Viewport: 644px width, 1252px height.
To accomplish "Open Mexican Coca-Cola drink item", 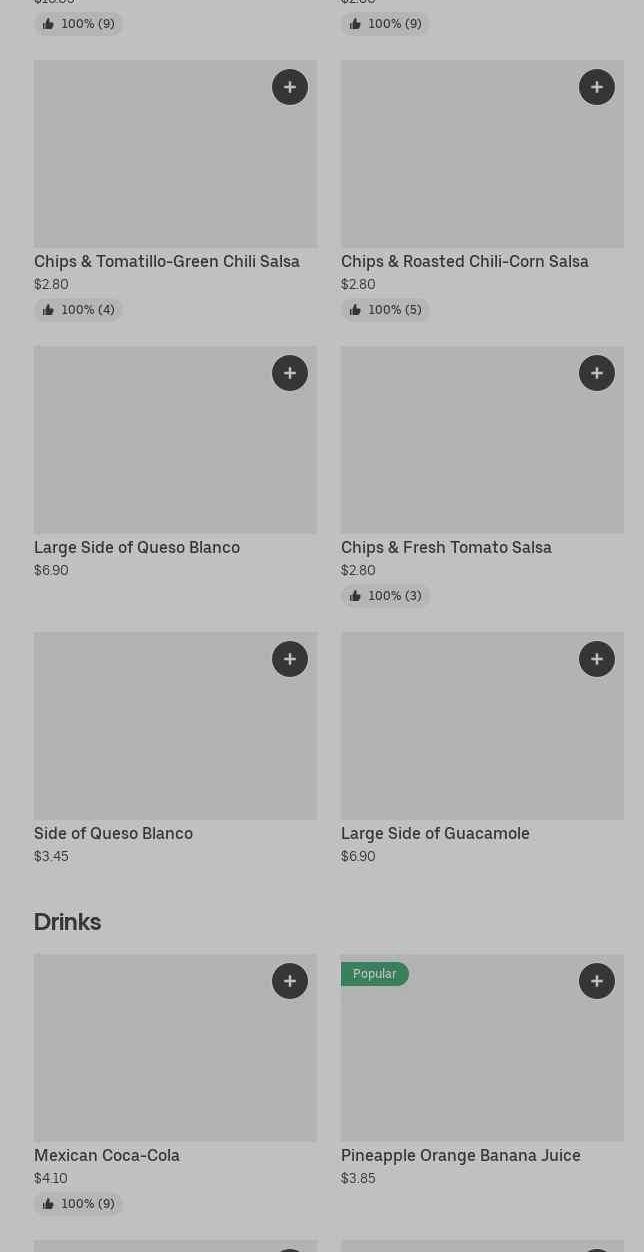I will tap(107, 1155).
